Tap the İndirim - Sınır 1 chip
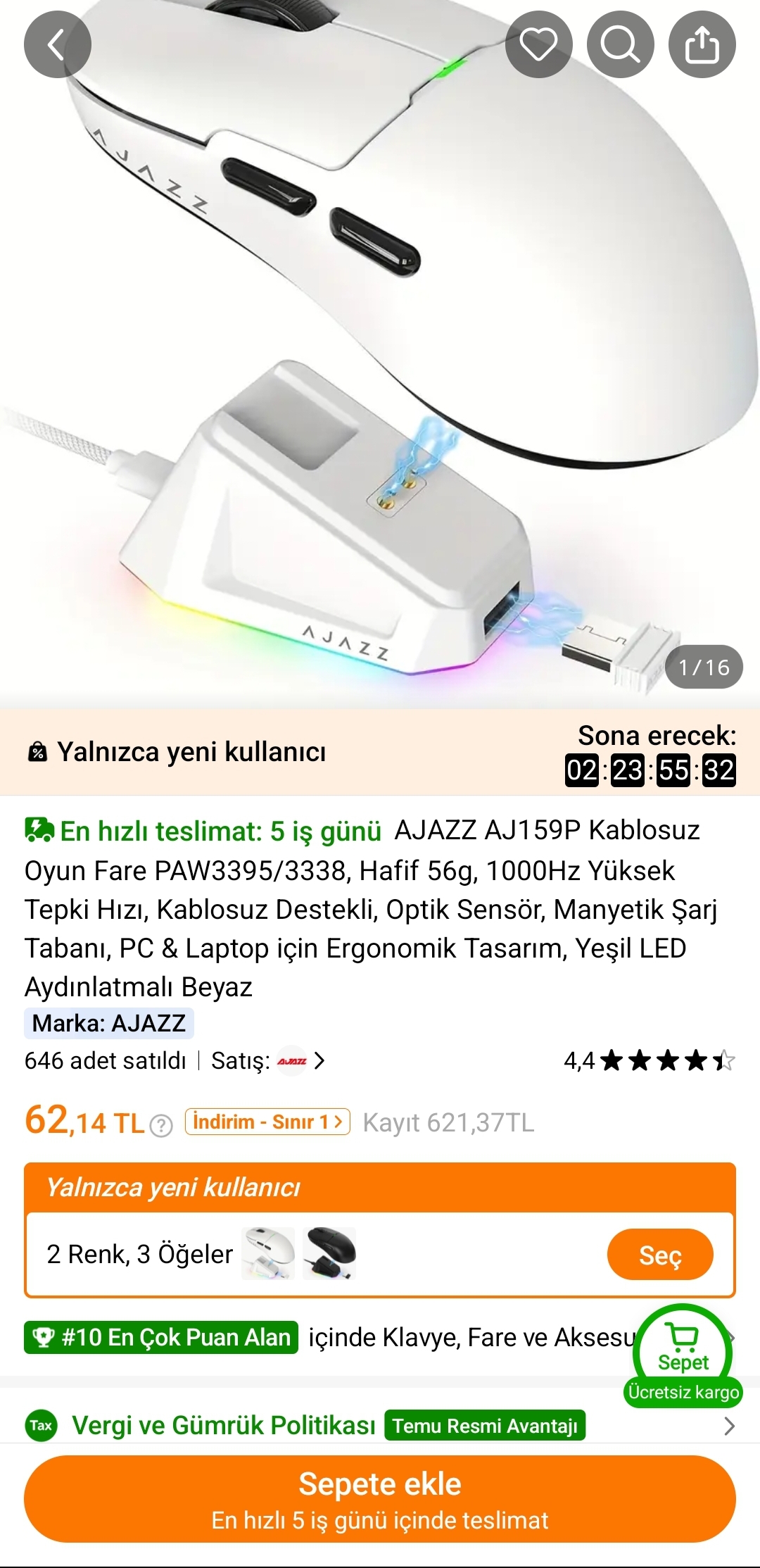The height and width of the screenshot is (1568, 760). [267, 1122]
